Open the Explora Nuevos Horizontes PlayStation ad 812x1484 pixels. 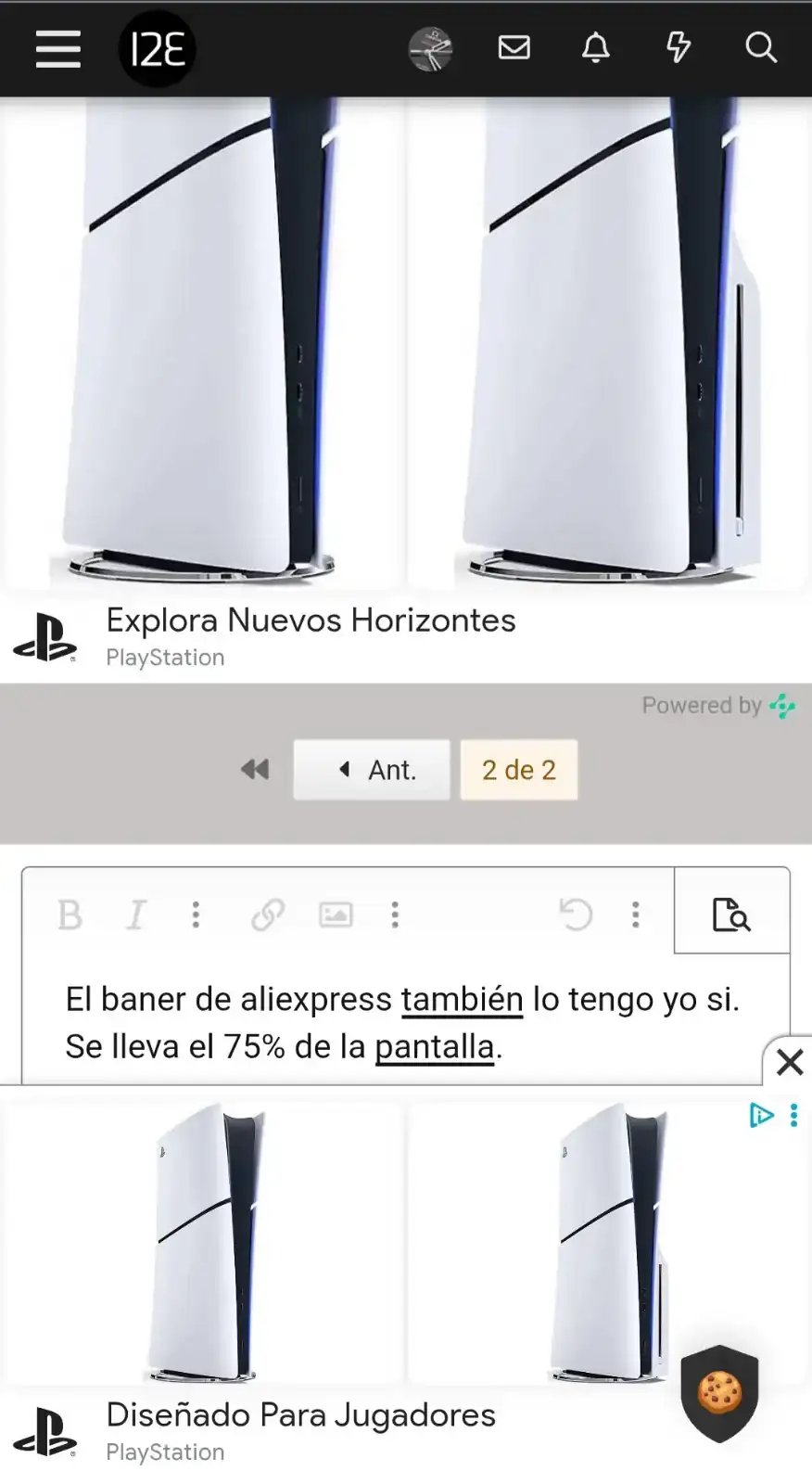pyautogui.click(x=311, y=620)
